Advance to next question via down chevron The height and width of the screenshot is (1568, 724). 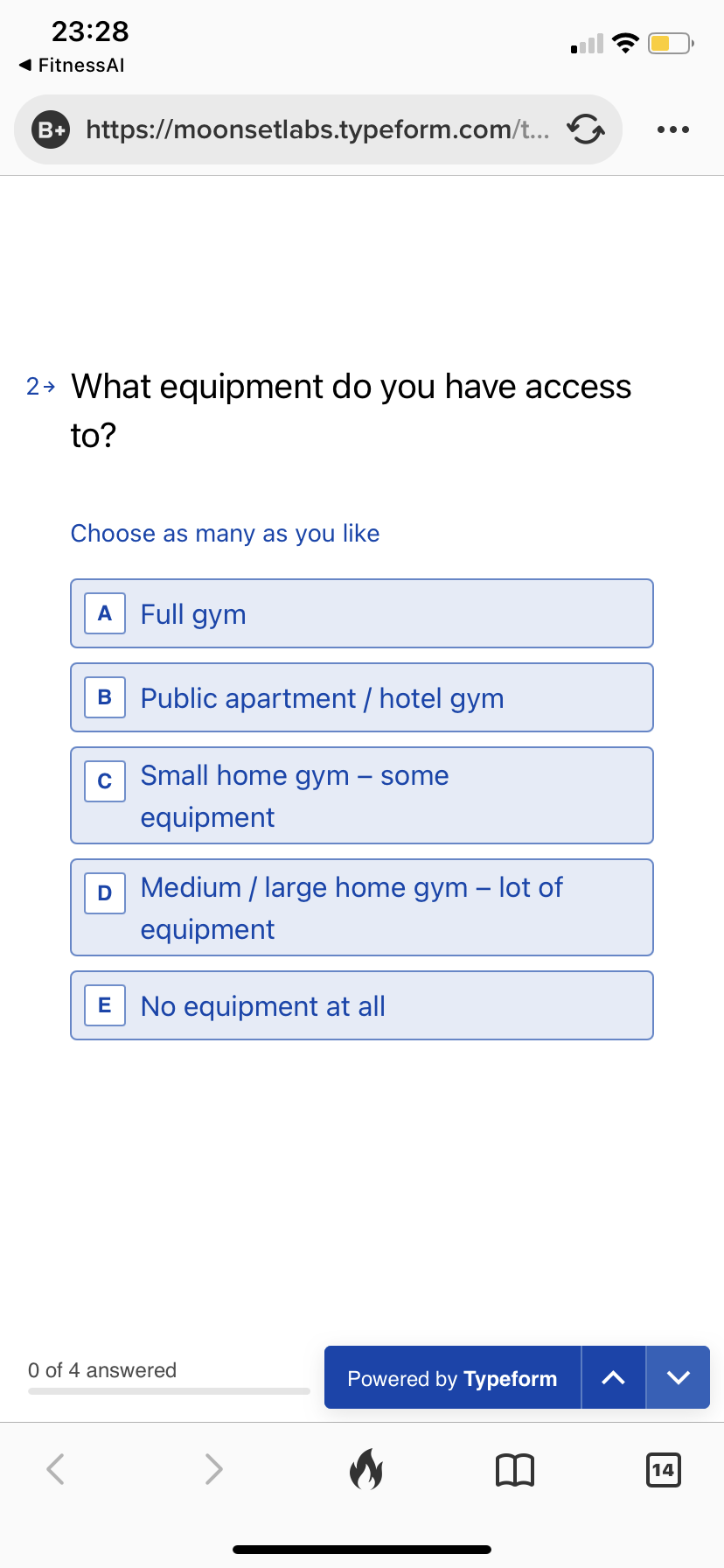(678, 1376)
